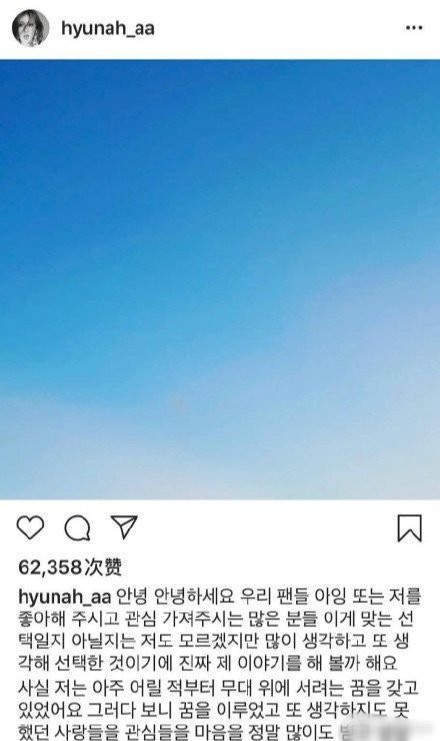The image size is (440, 741).
Task: View the 62,358 likes list
Action: (70, 567)
